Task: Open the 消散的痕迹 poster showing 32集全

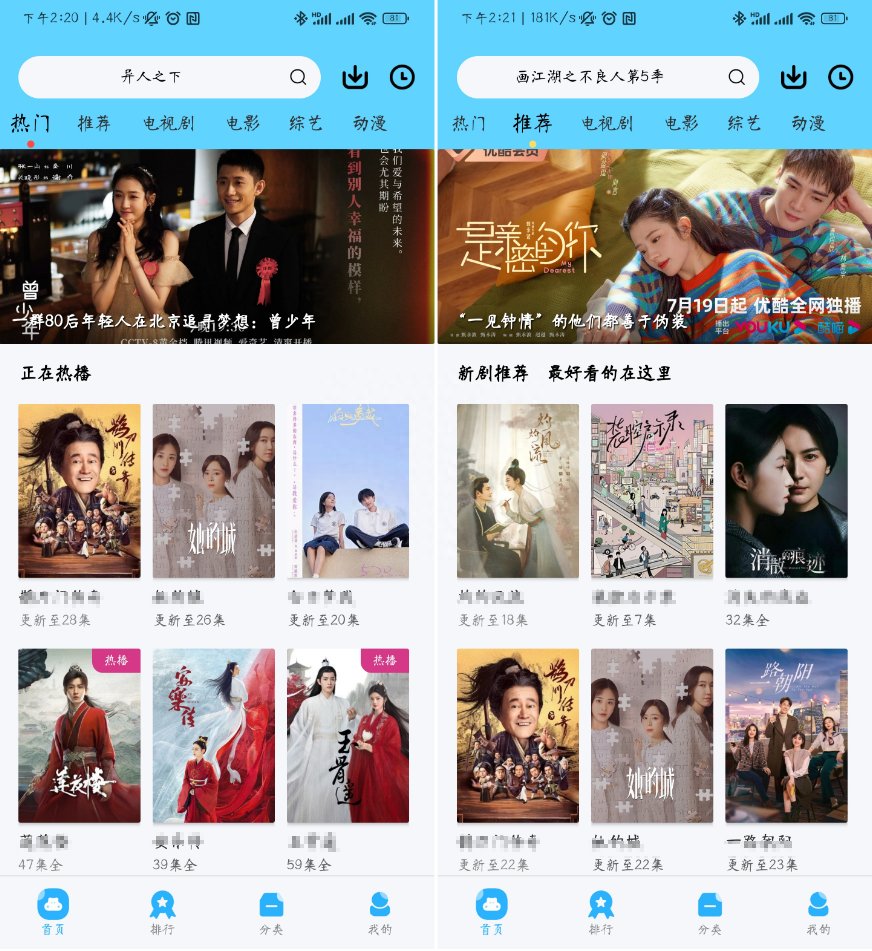Action: 786,490
